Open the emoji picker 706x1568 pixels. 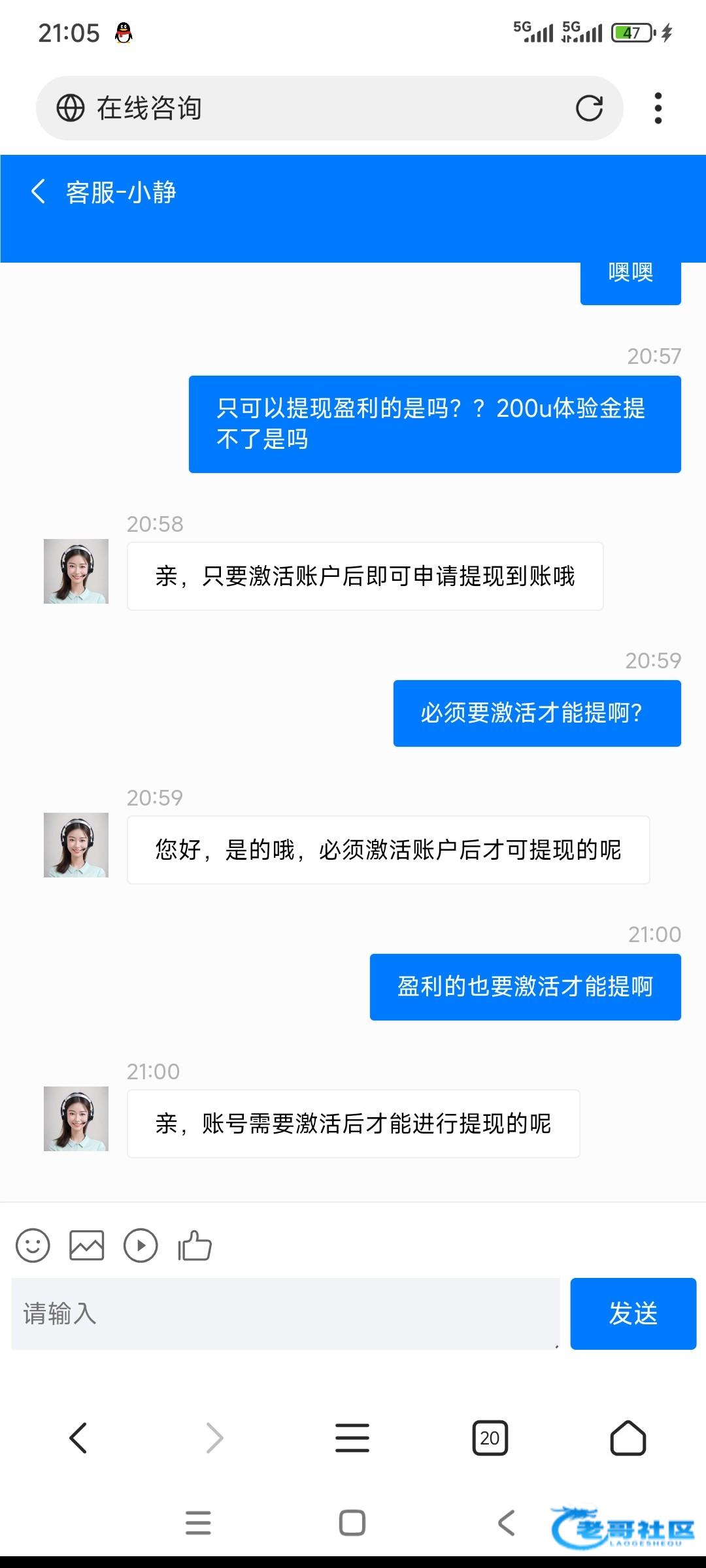[33, 1245]
